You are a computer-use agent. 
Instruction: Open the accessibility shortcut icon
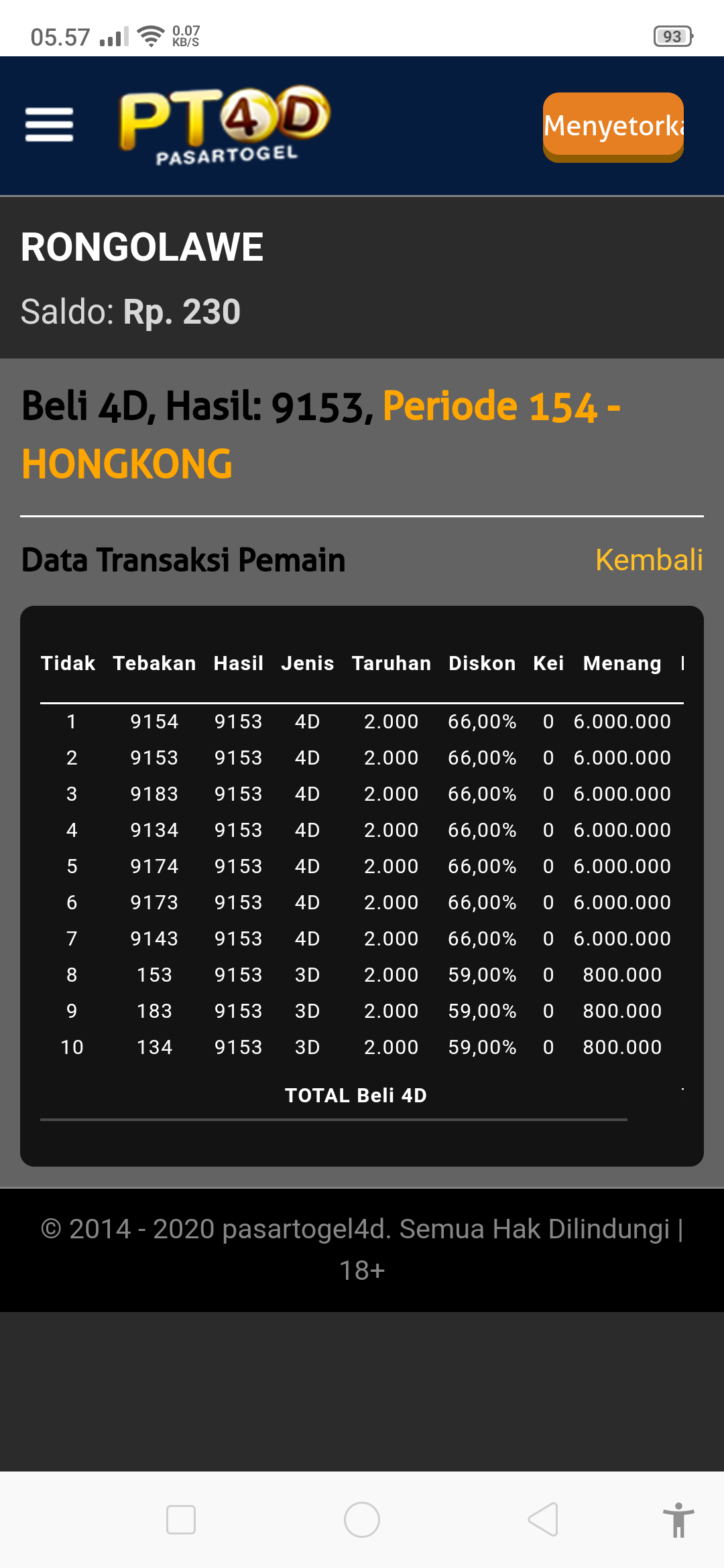pyautogui.click(x=678, y=1519)
